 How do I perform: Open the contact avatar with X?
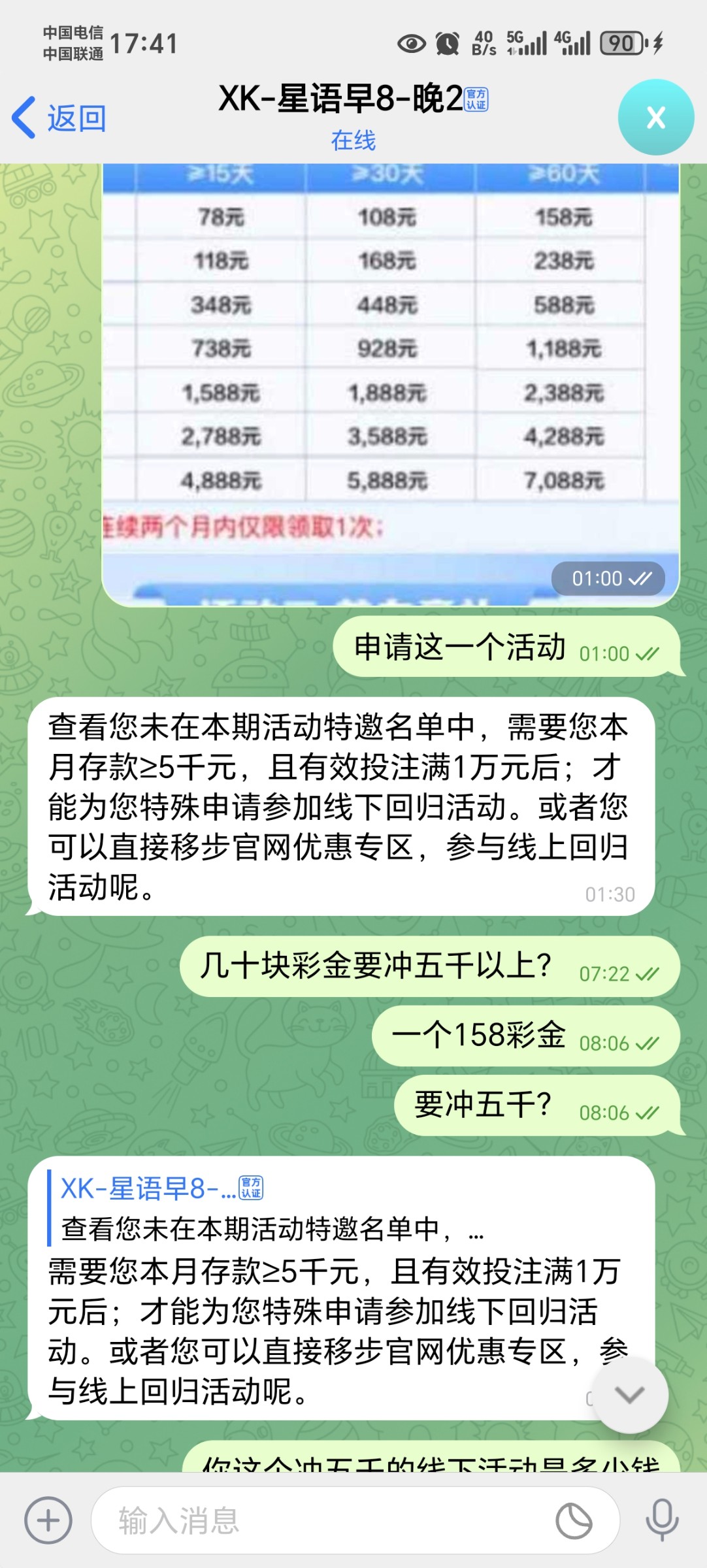tap(655, 118)
